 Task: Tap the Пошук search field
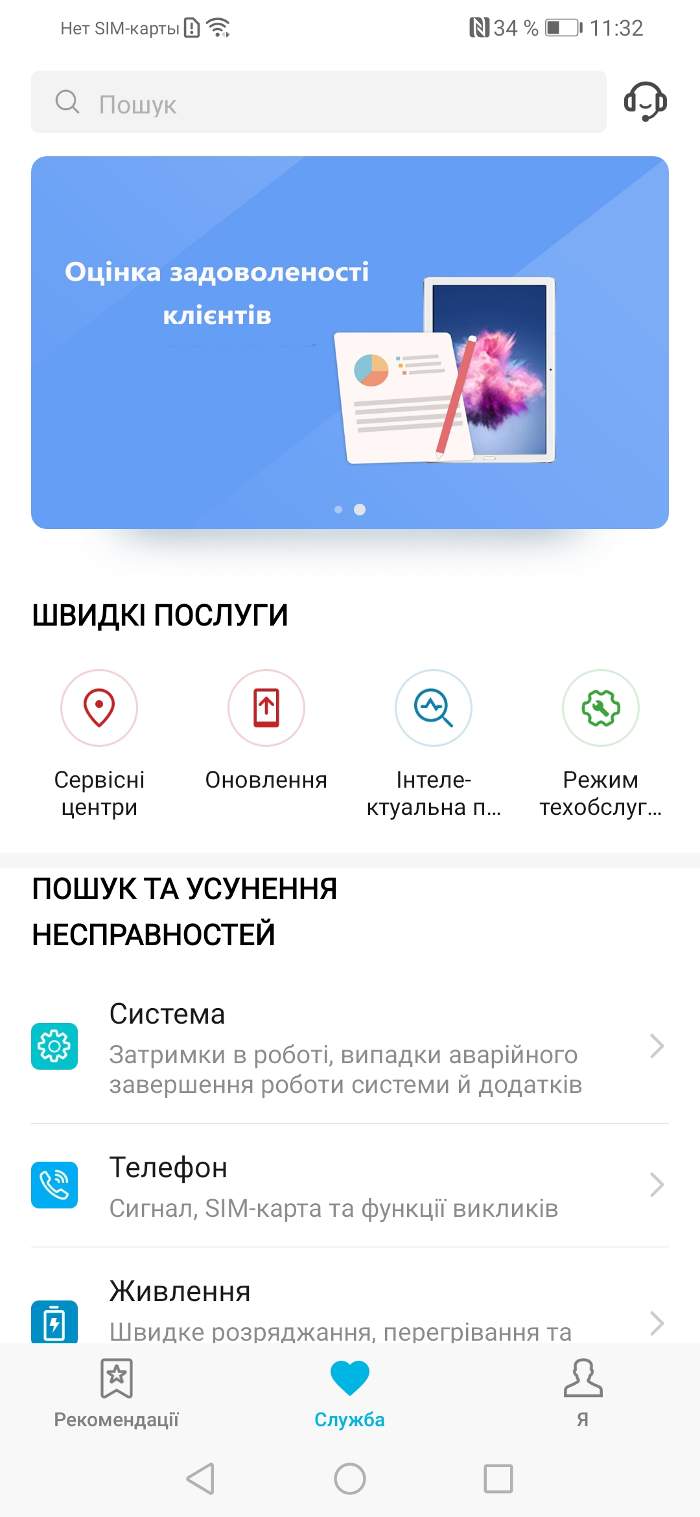click(x=318, y=102)
